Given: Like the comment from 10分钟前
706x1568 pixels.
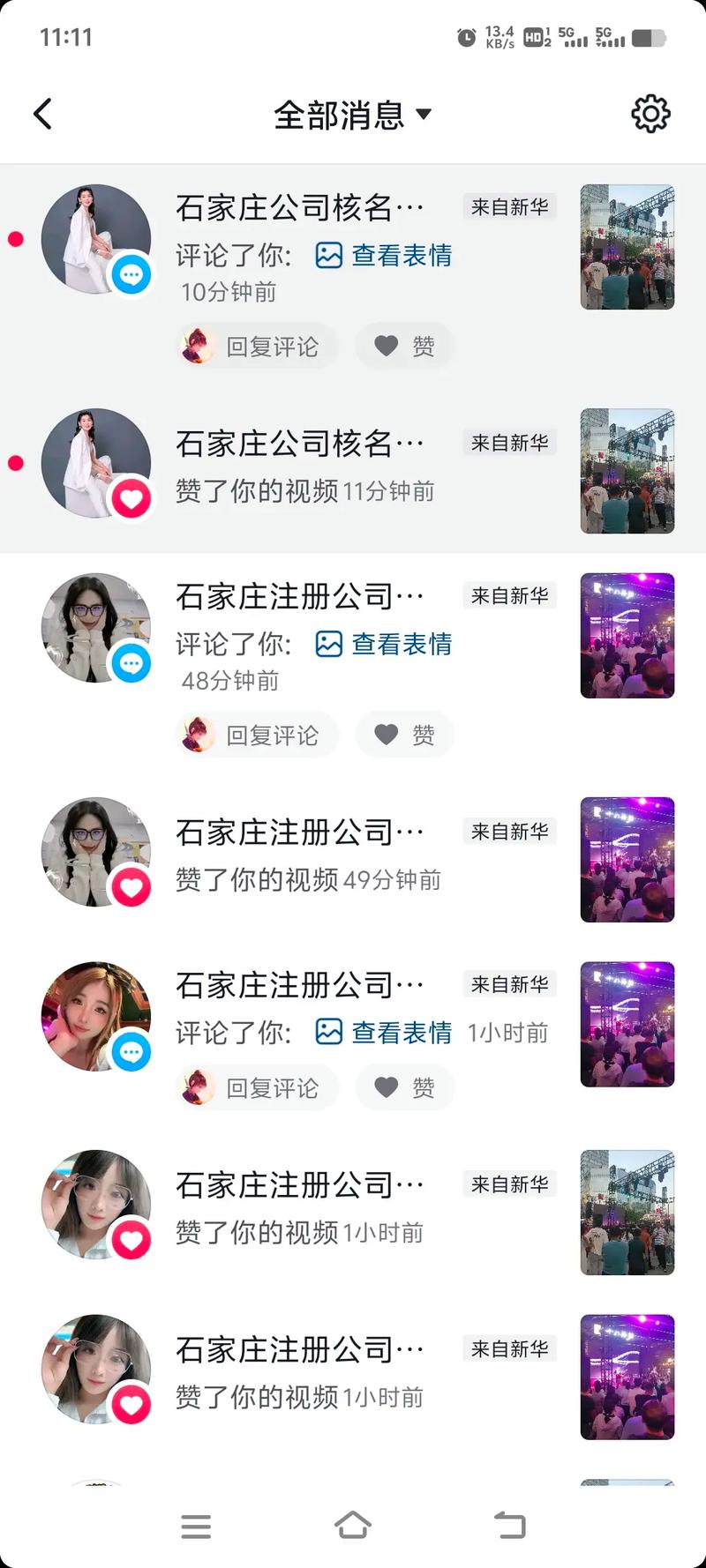Looking at the screenshot, I should [404, 347].
